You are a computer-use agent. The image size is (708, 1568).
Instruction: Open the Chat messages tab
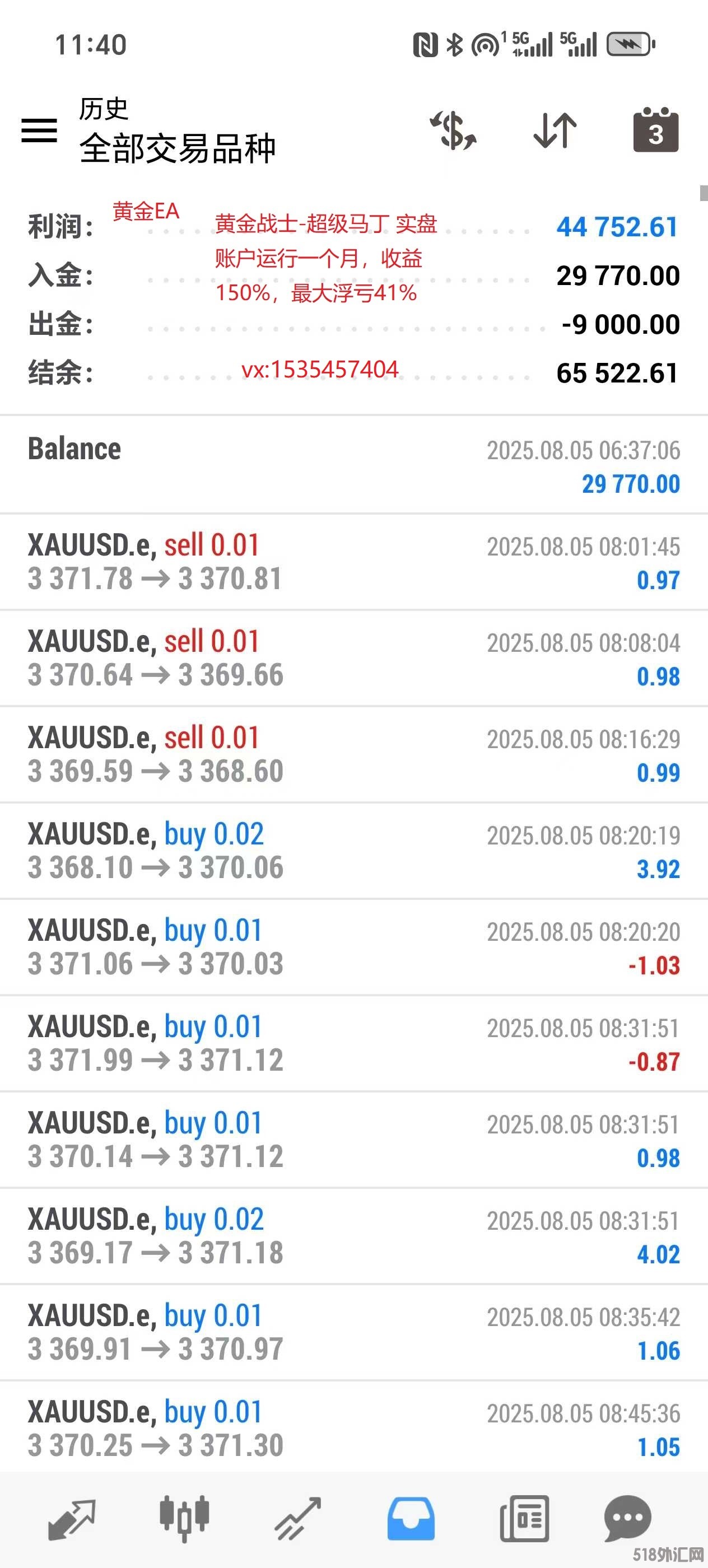(x=628, y=1519)
